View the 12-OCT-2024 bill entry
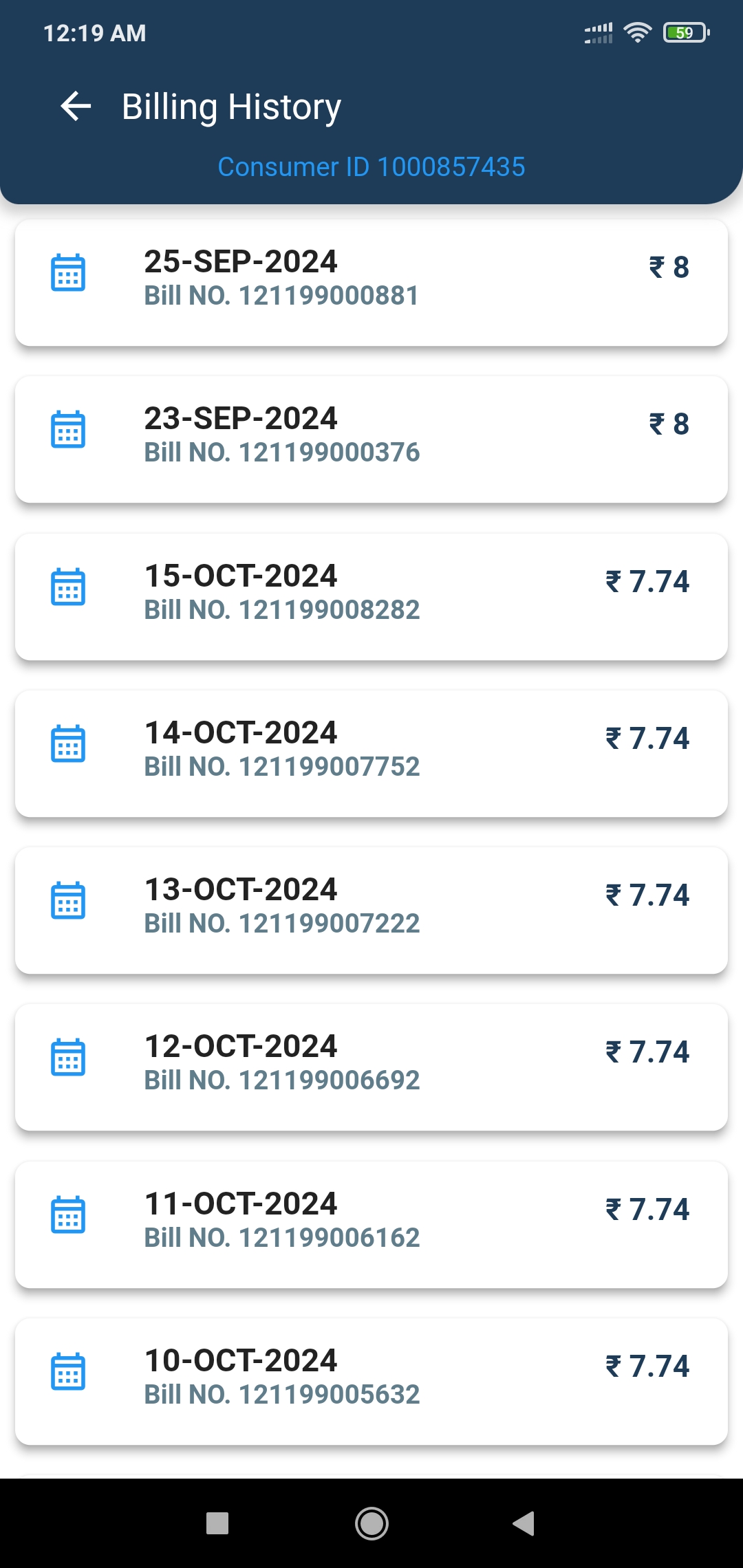 [371, 1067]
